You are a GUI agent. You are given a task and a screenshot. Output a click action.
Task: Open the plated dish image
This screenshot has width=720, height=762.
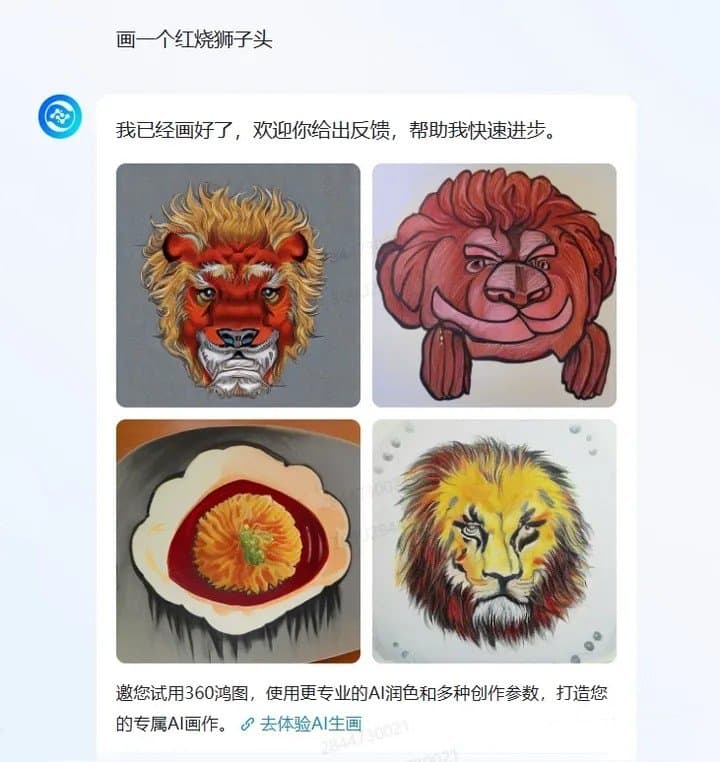pos(238,541)
